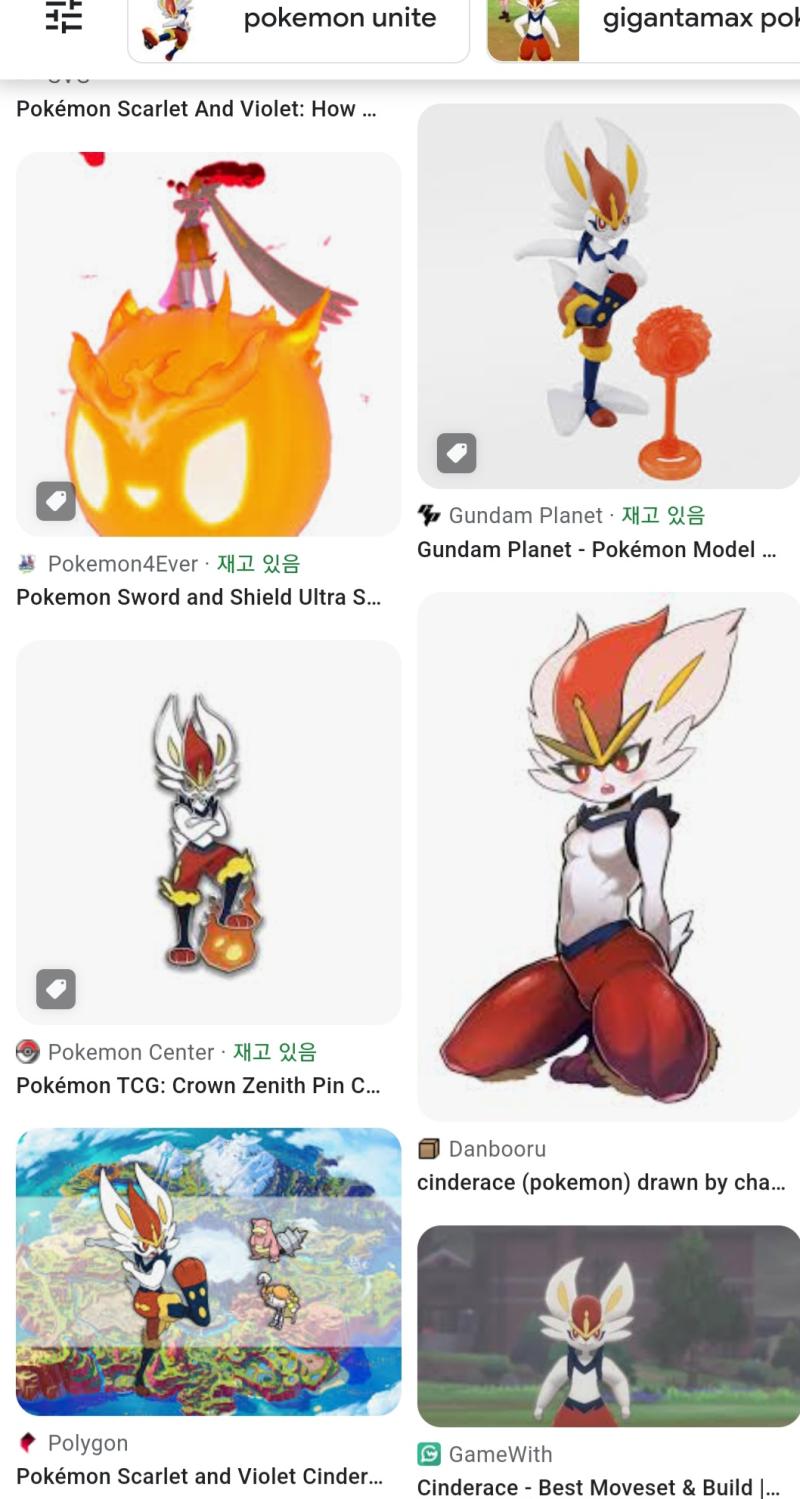Screen dimensions: 800x1499
Task: Open the Pokémon Scarlet And Violet: How result
Action: click(197, 109)
